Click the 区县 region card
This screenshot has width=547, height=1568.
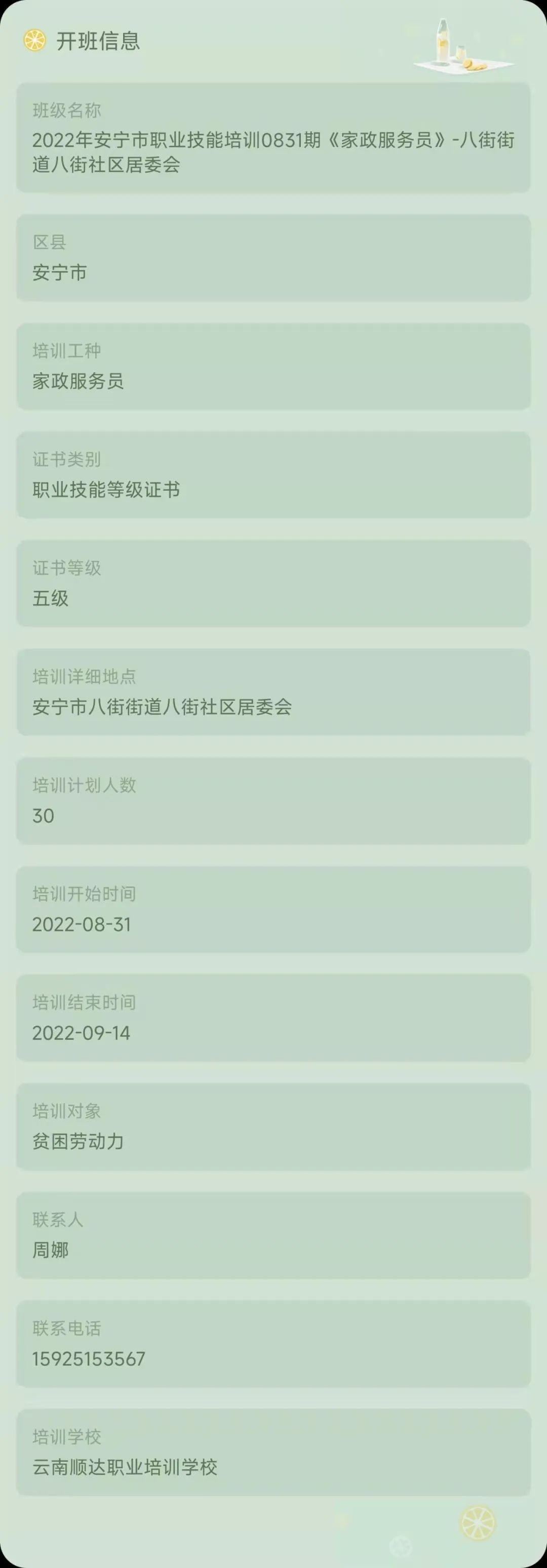pos(273,259)
